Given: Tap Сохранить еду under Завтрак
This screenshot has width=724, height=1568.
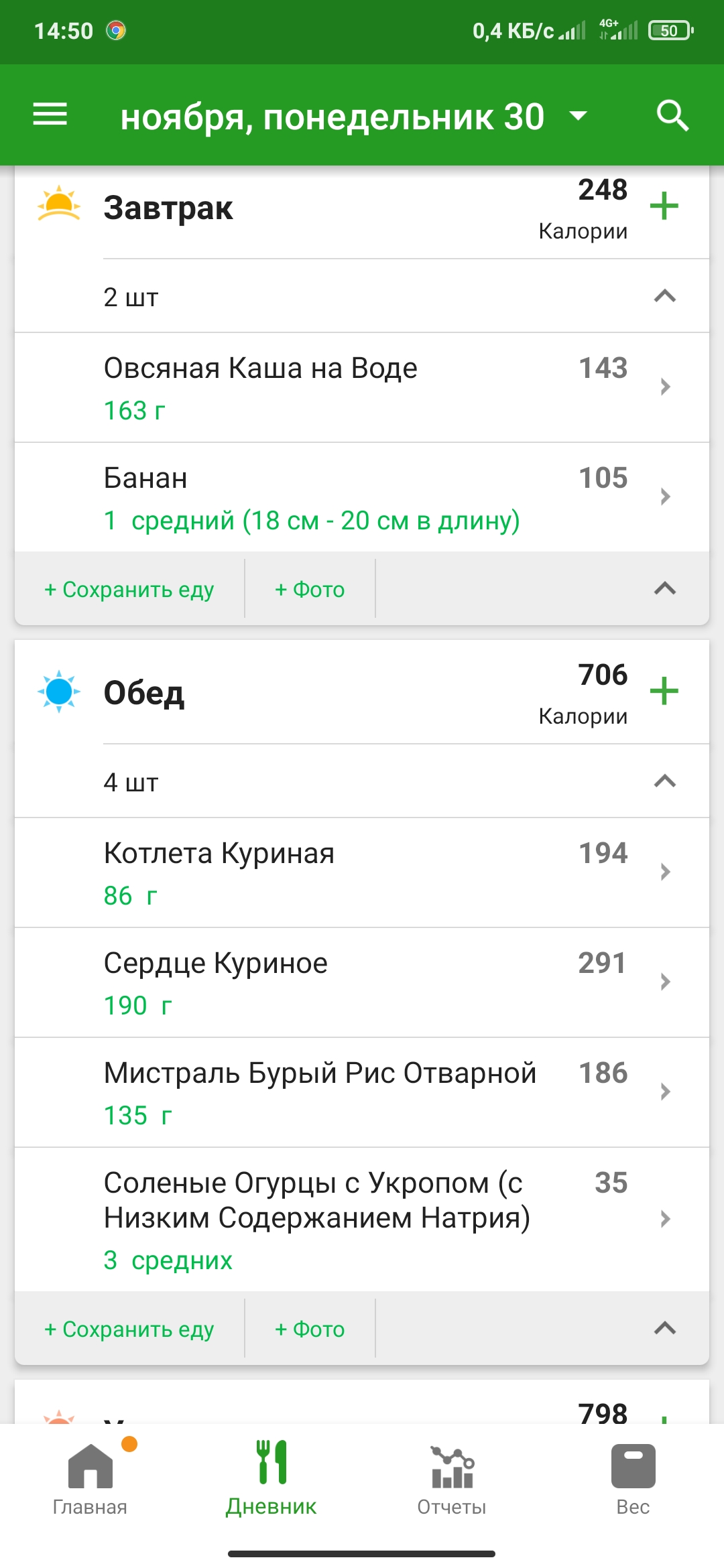Looking at the screenshot, I should pyautogui.click(x=129, y=590).
